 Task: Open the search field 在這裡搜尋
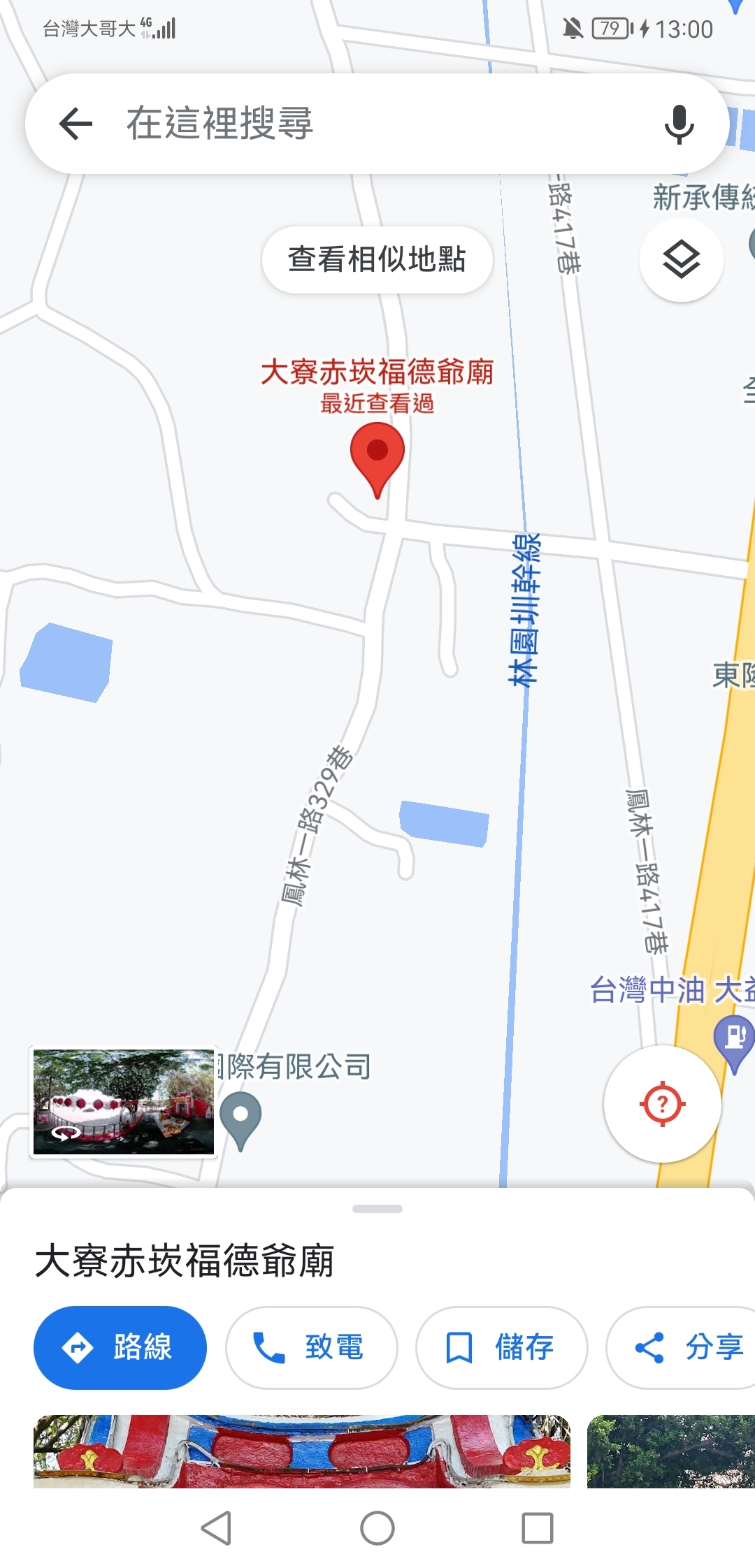tap(377, 124)
